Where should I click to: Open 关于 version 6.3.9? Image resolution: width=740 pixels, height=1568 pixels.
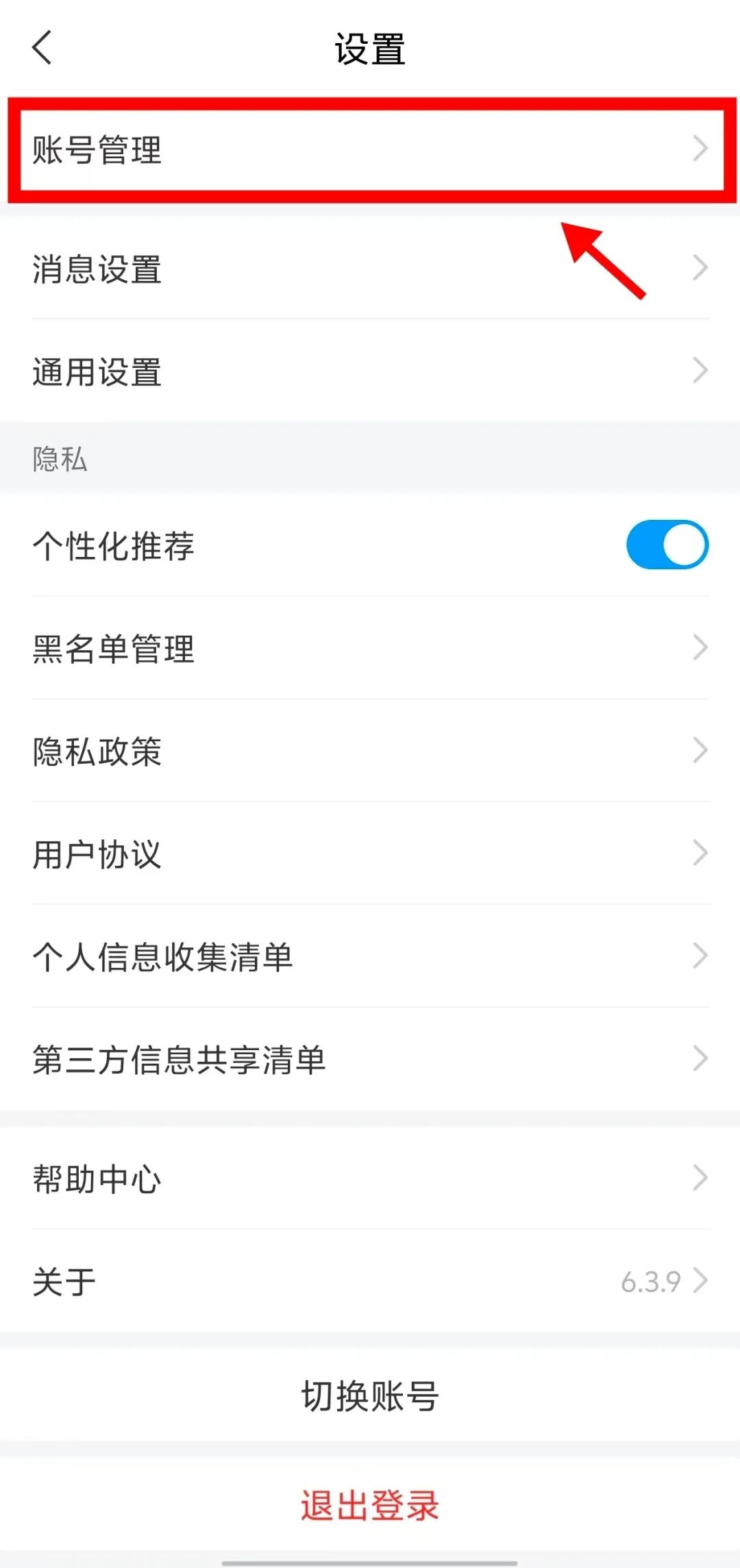click(370, 1281)
